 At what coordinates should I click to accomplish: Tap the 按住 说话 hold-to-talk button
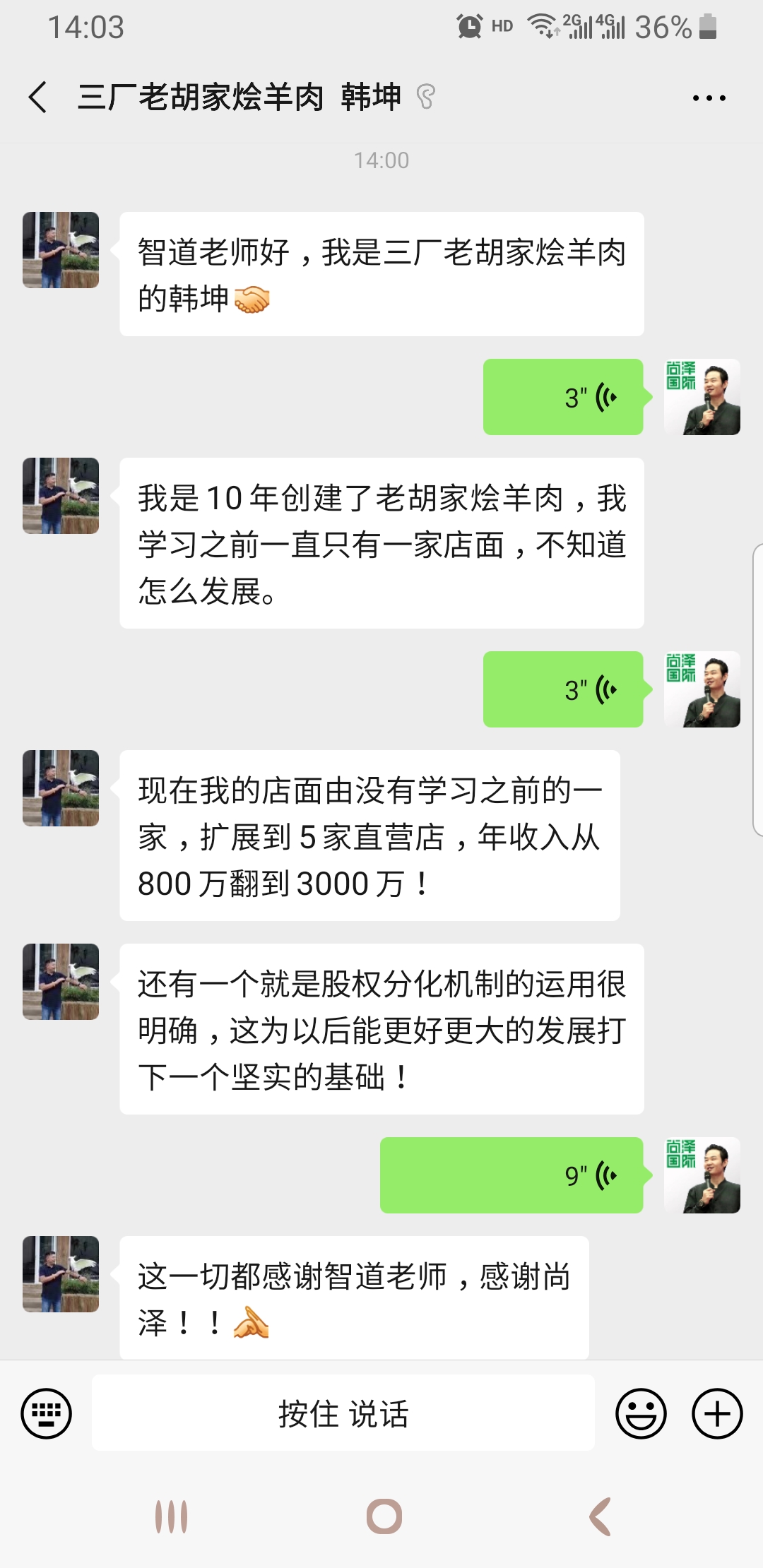click(x=343, y=1413)
